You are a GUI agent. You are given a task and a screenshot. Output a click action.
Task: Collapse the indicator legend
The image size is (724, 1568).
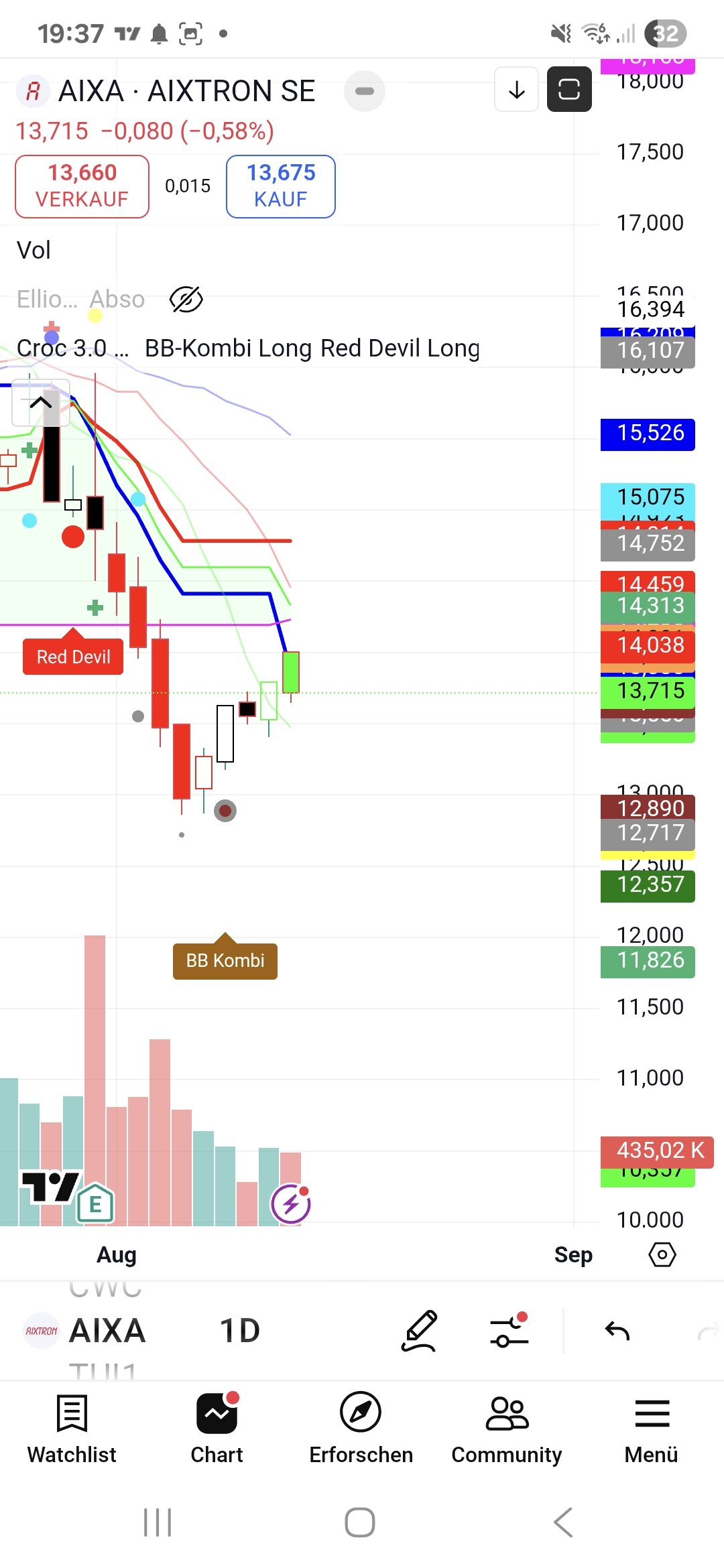[41, 403]
